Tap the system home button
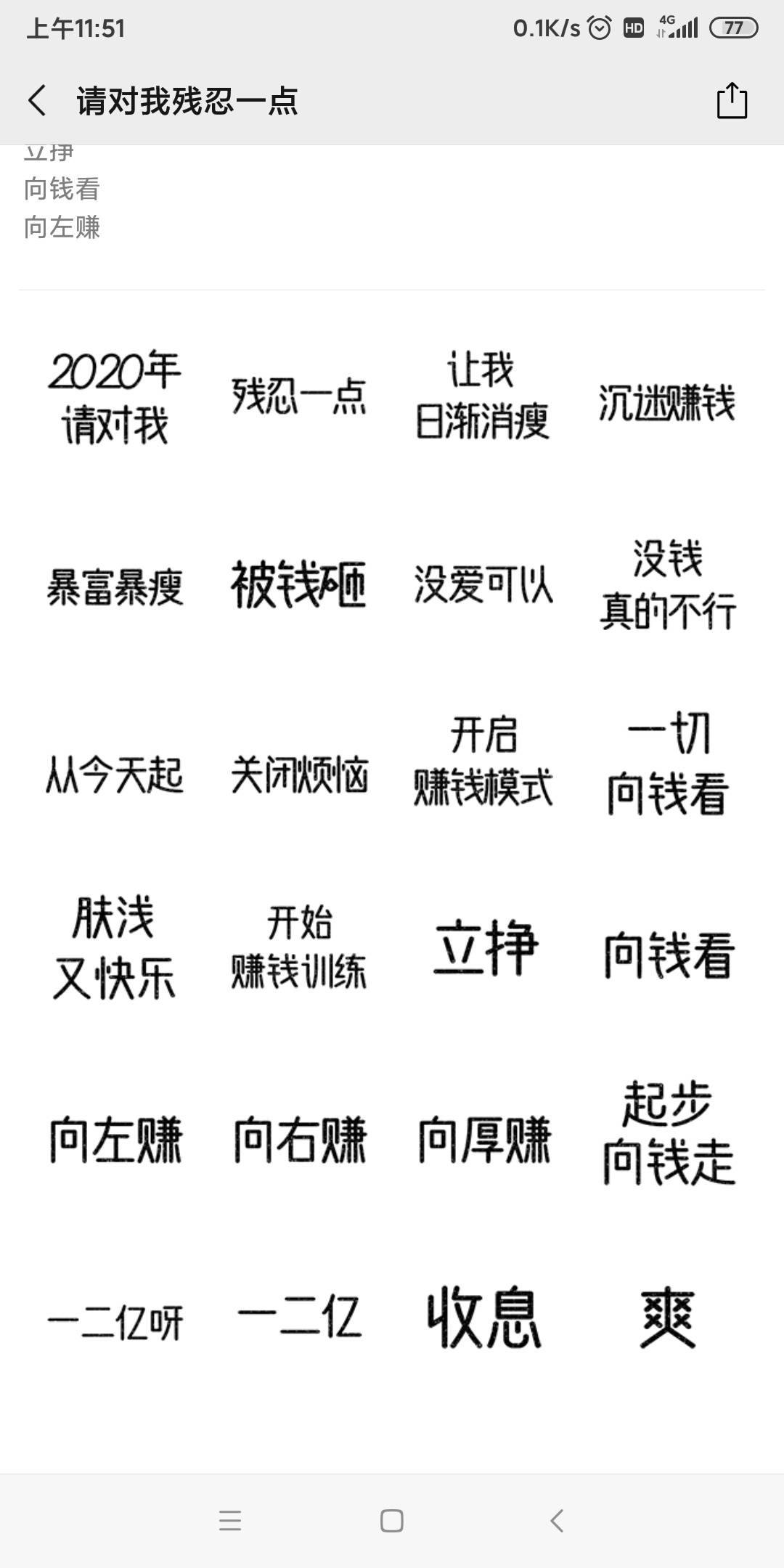784x1568 pixels. (392, 1521)
